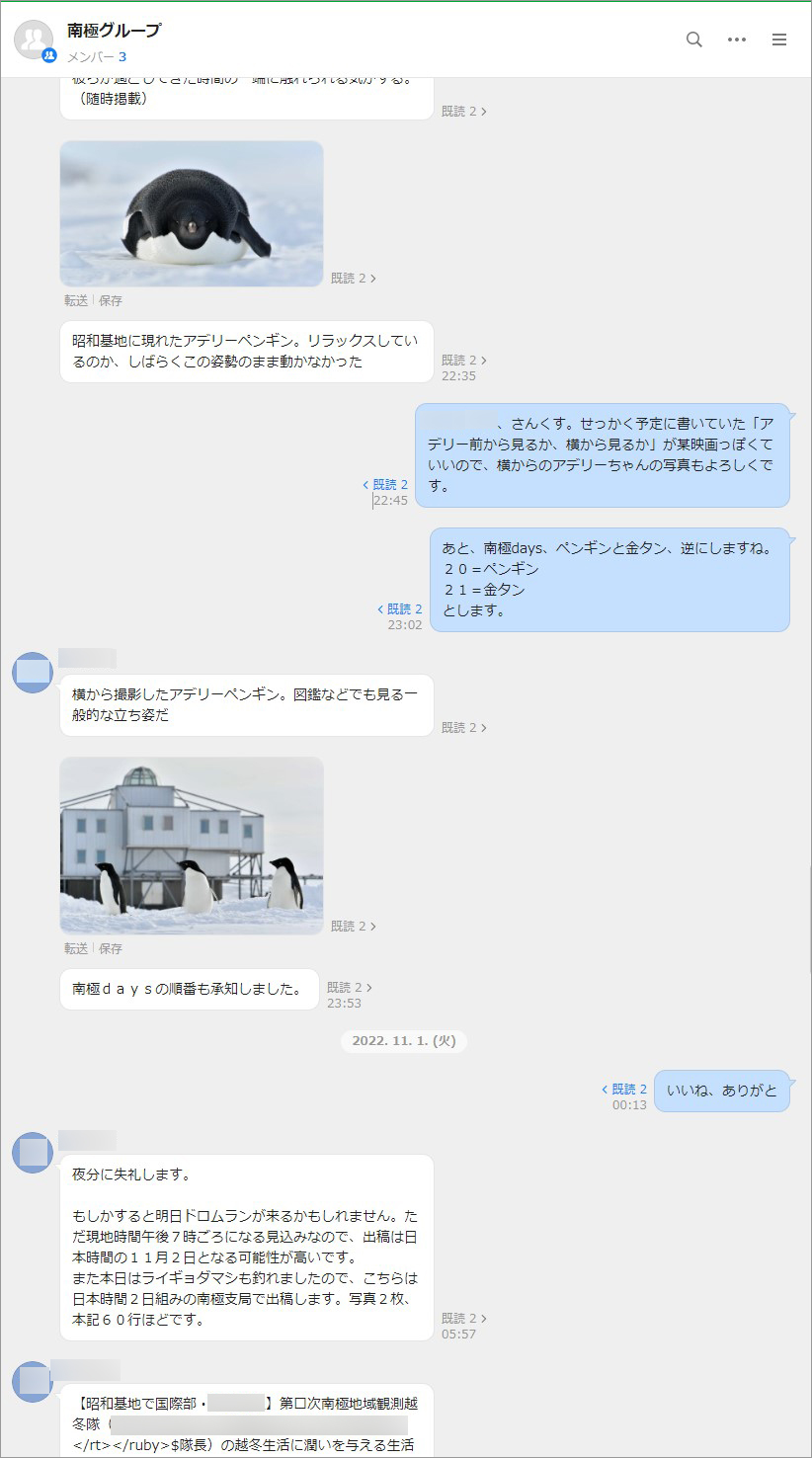
Task: Forward the lying penguin photo
Action: click(76, 300)
